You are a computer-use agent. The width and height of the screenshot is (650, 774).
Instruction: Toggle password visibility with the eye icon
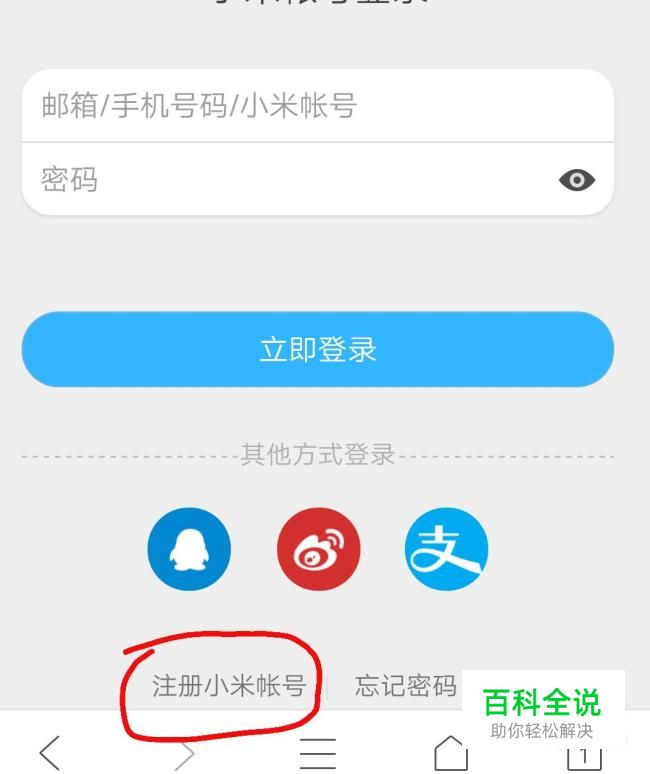pos(576,180)
